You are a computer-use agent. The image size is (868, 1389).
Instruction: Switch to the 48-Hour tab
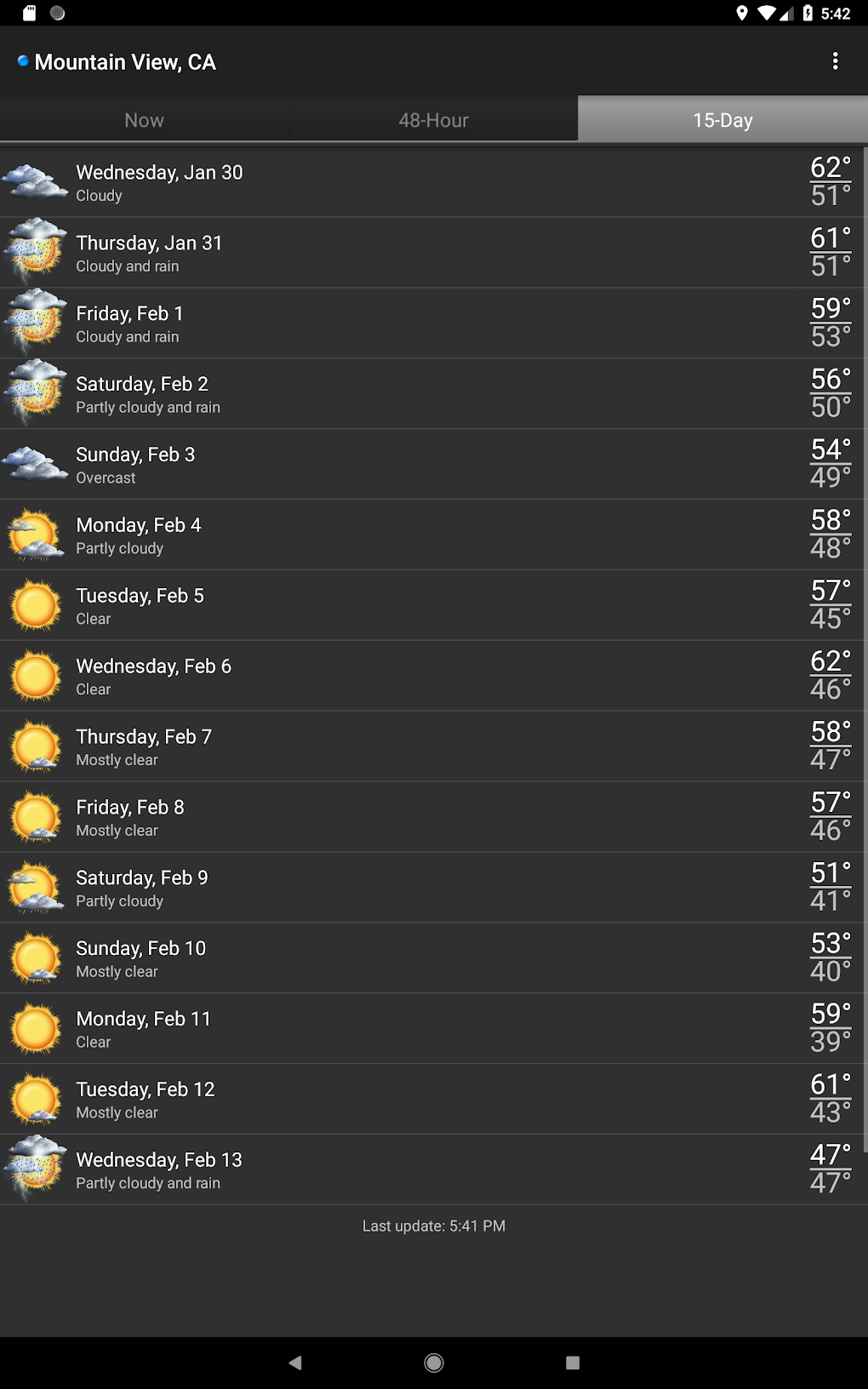coord(433,120)
